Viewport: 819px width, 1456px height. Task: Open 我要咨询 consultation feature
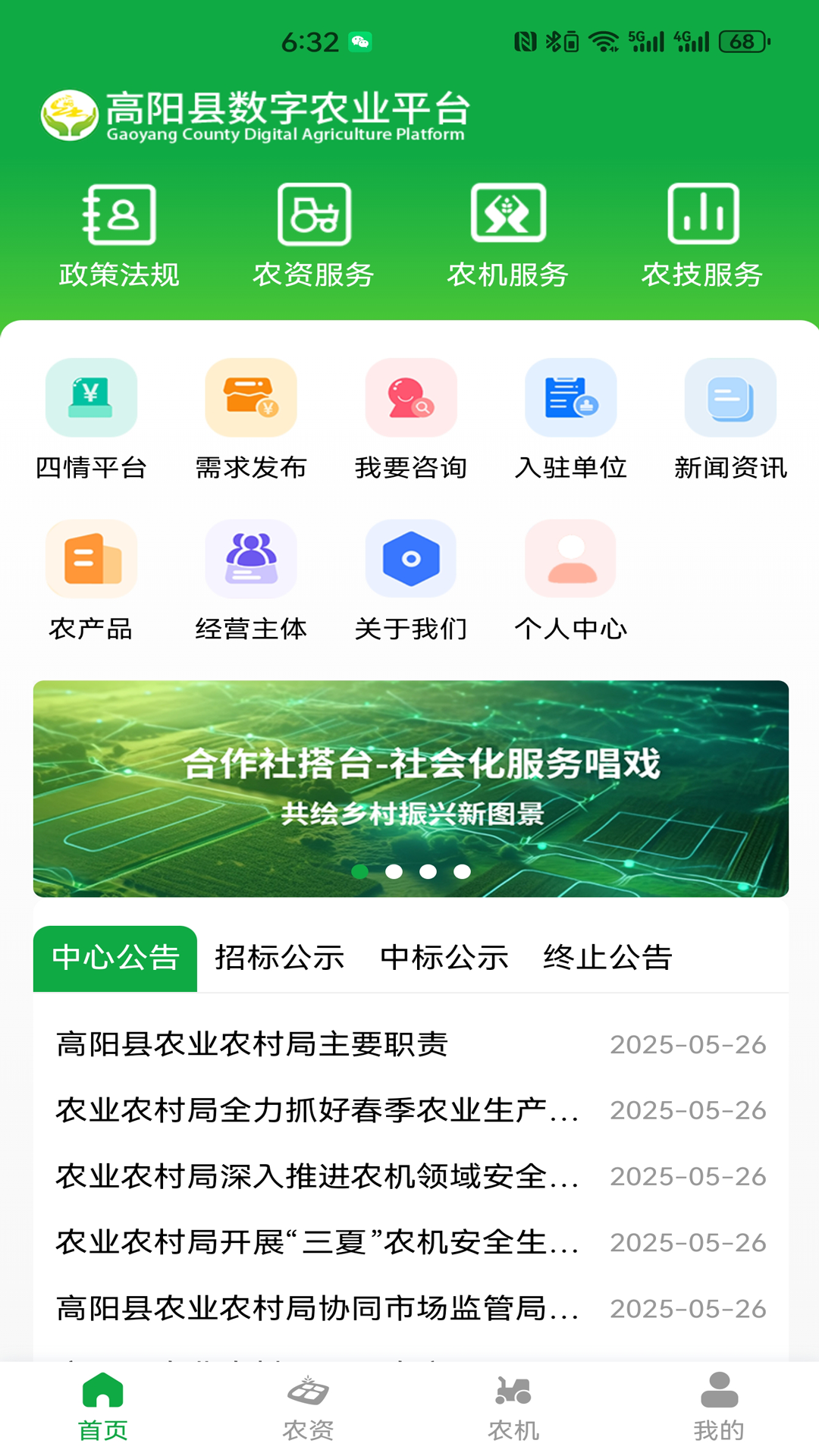(x=411, y=421)
